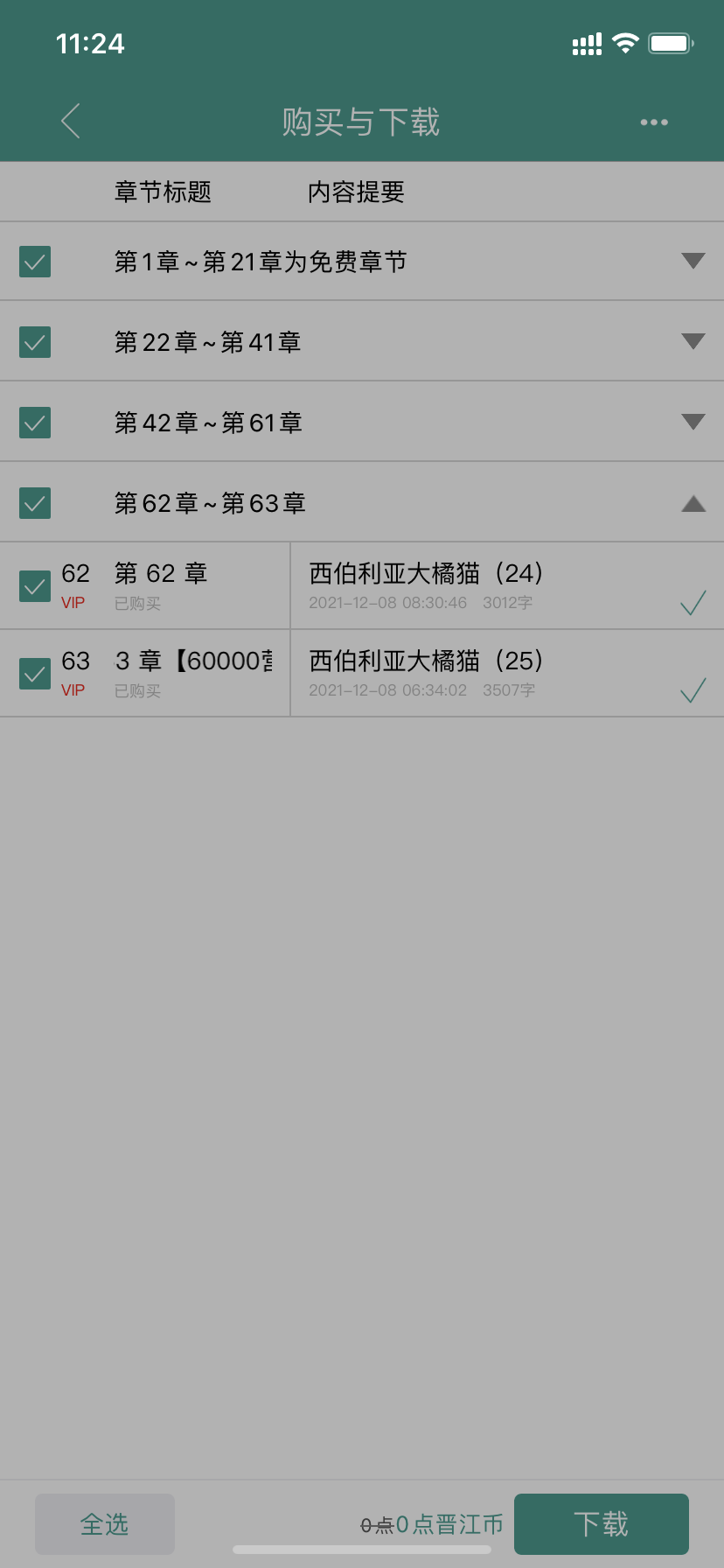Uncheck the 第22章~第41章 checkbox
The image size is (724, 1568).
tap(35, 342)
